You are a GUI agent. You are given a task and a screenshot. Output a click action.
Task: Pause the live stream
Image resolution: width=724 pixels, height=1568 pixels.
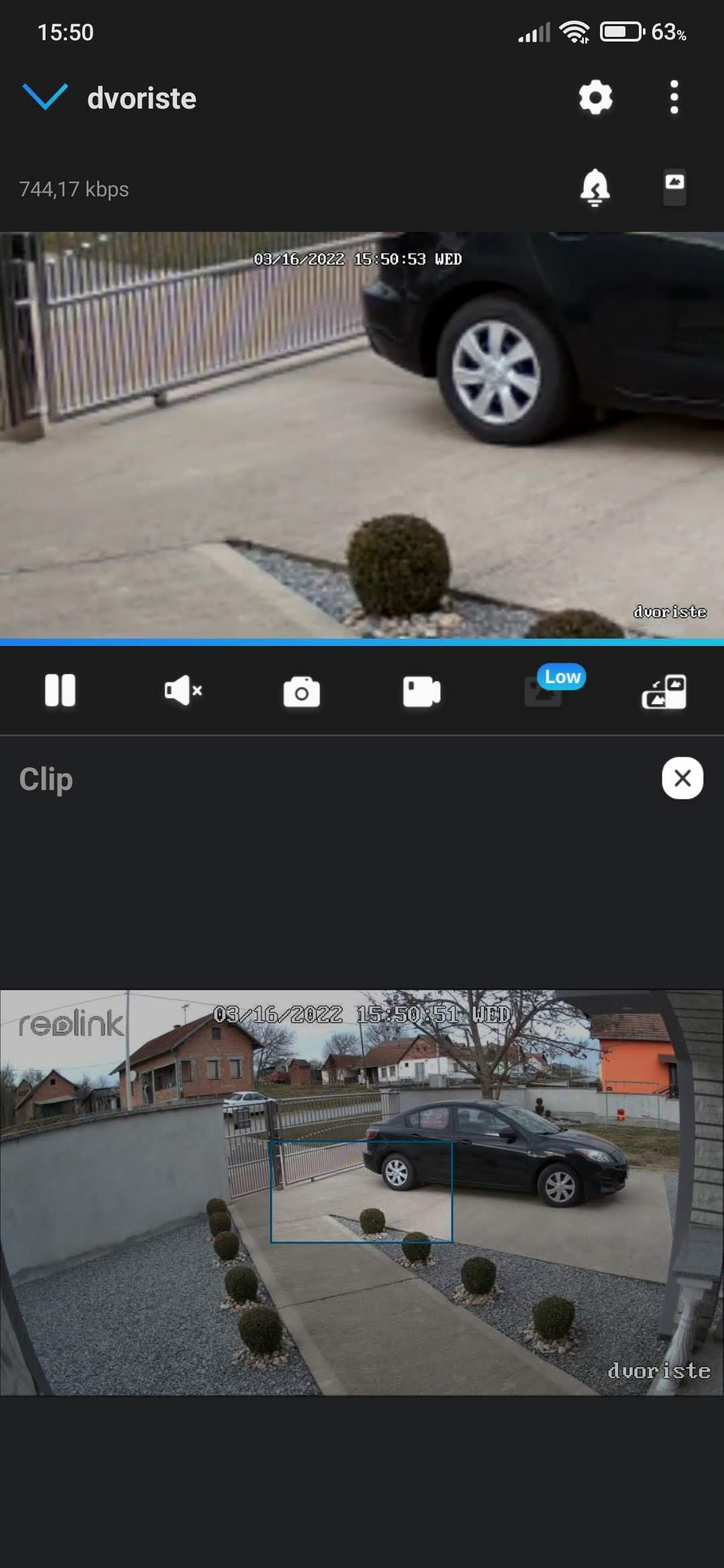tap(60, 690)
